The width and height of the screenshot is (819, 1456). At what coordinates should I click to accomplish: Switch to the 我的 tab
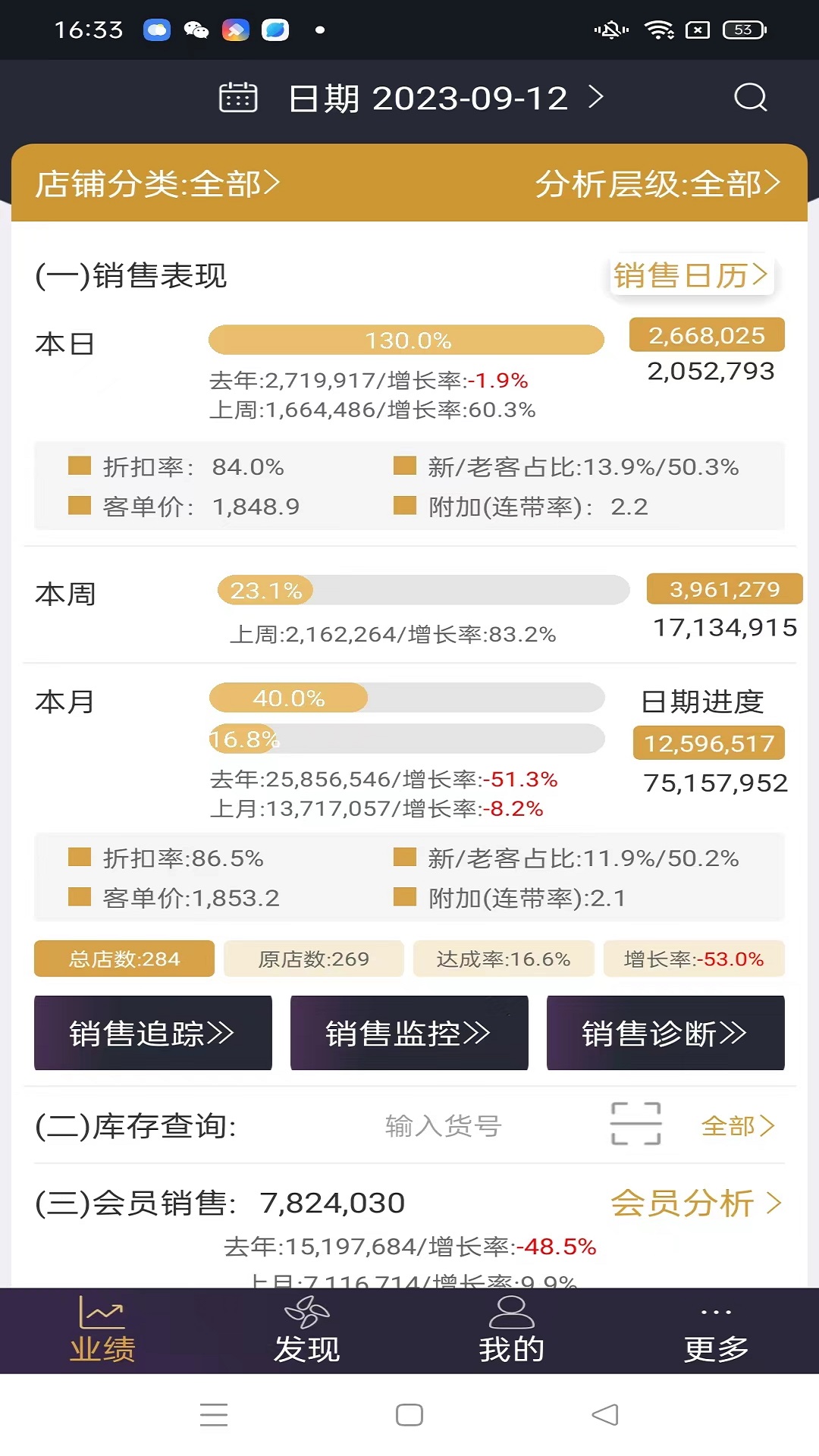click(512, 1330)
